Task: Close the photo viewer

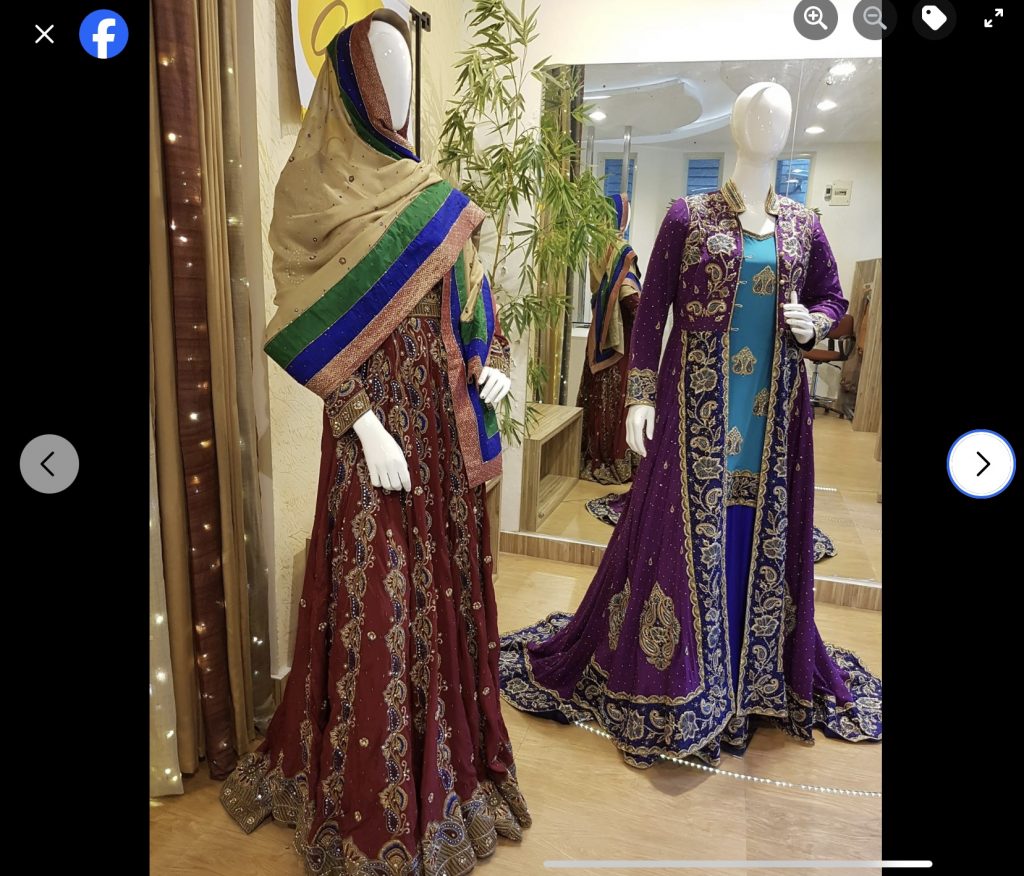Action: pos(44,34)
